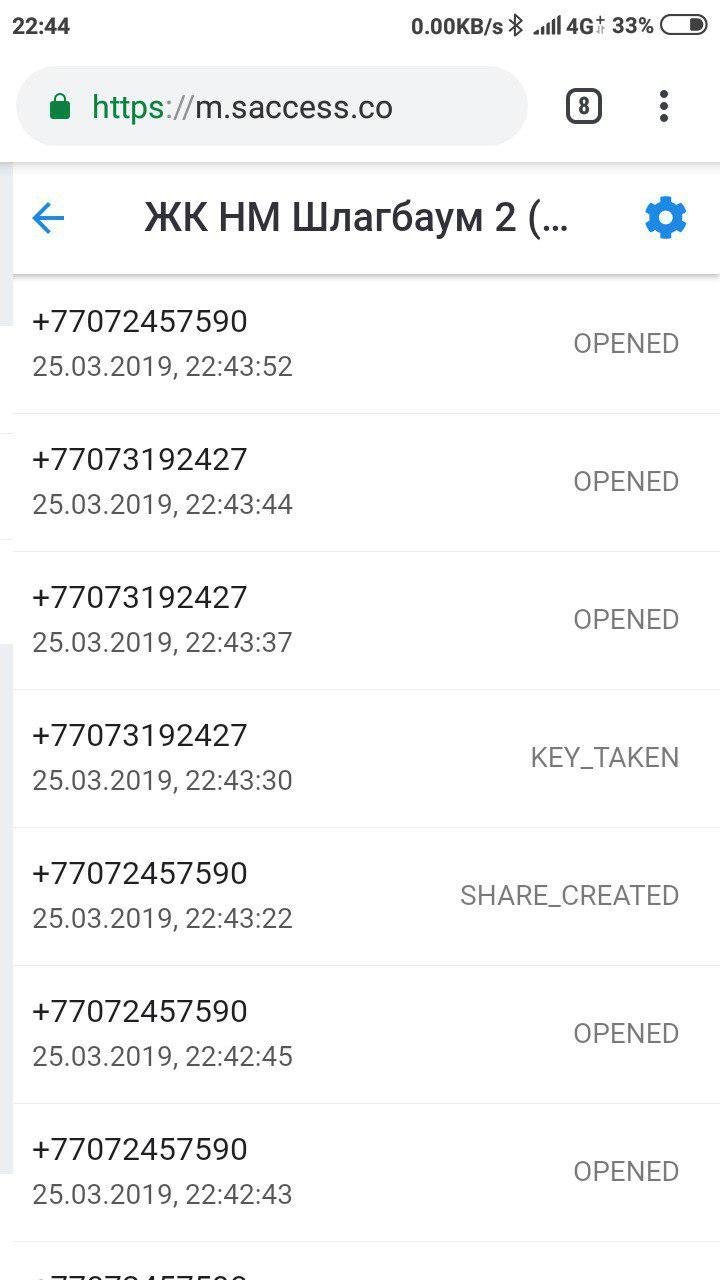Tap the browser address bar
The height and width of the screenshot is (1280, 720).
click(271, 107)
